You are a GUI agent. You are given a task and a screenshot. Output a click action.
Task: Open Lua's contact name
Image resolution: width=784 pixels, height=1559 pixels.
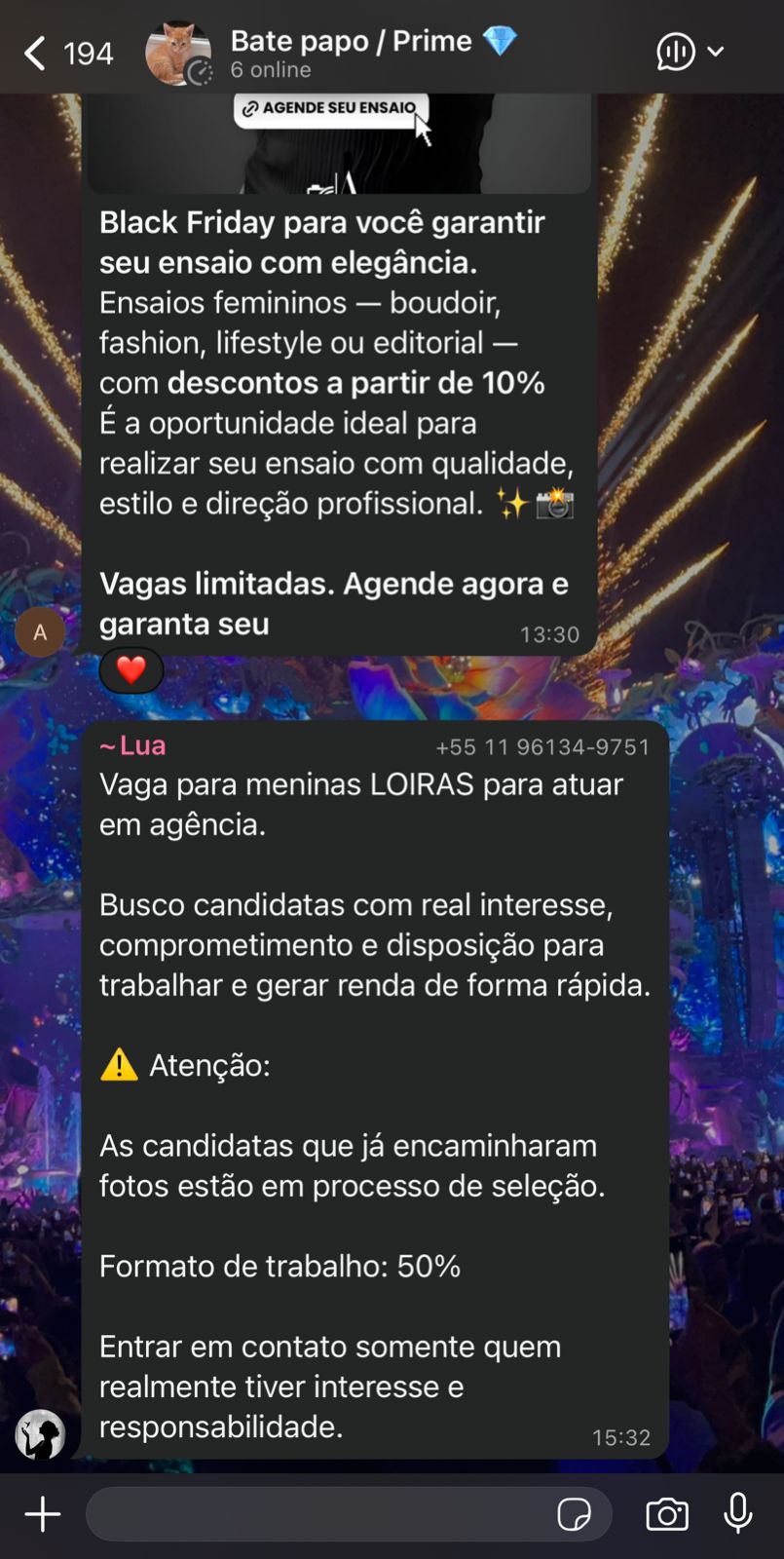(133, 745)
